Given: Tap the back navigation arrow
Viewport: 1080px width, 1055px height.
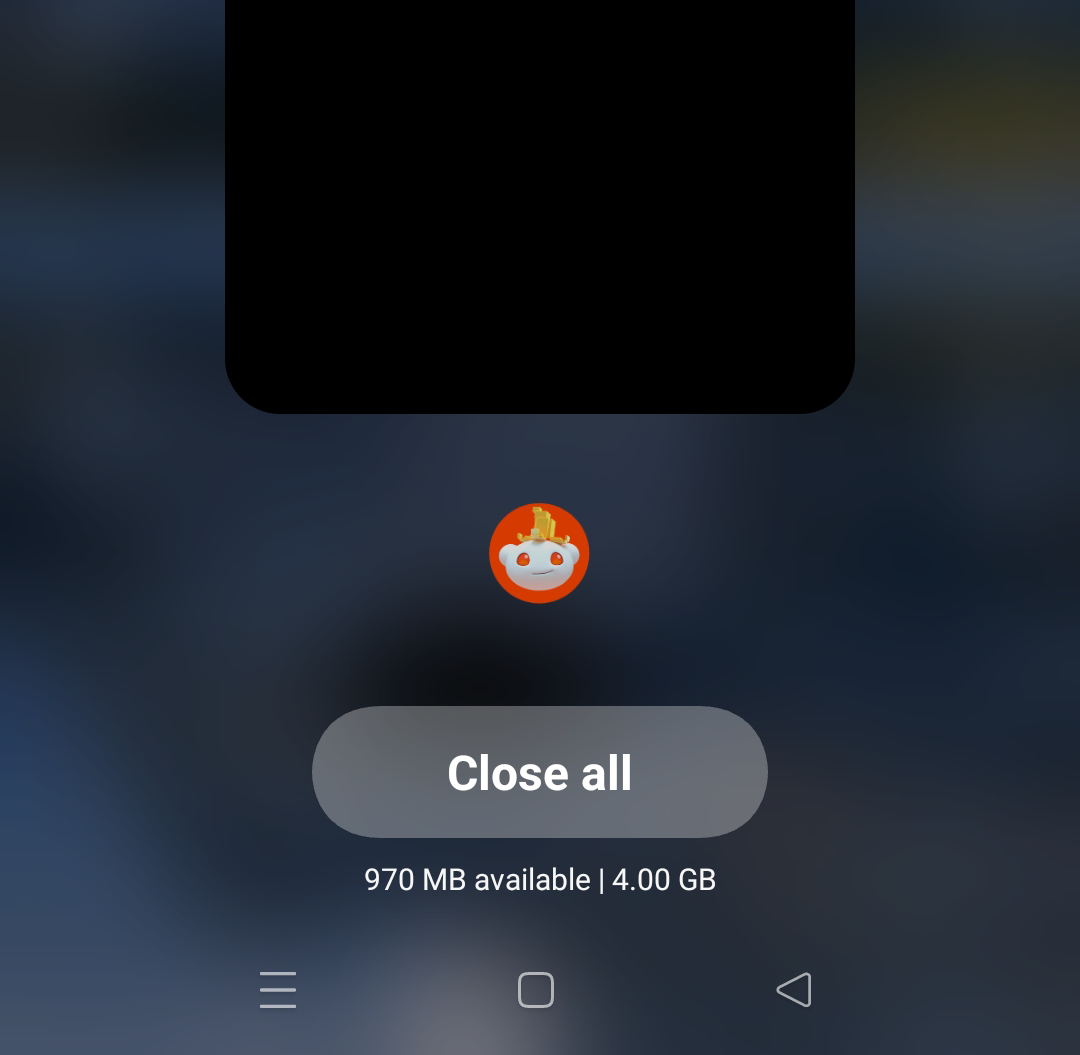Looking at the screenshot, I should coord(794,990).
